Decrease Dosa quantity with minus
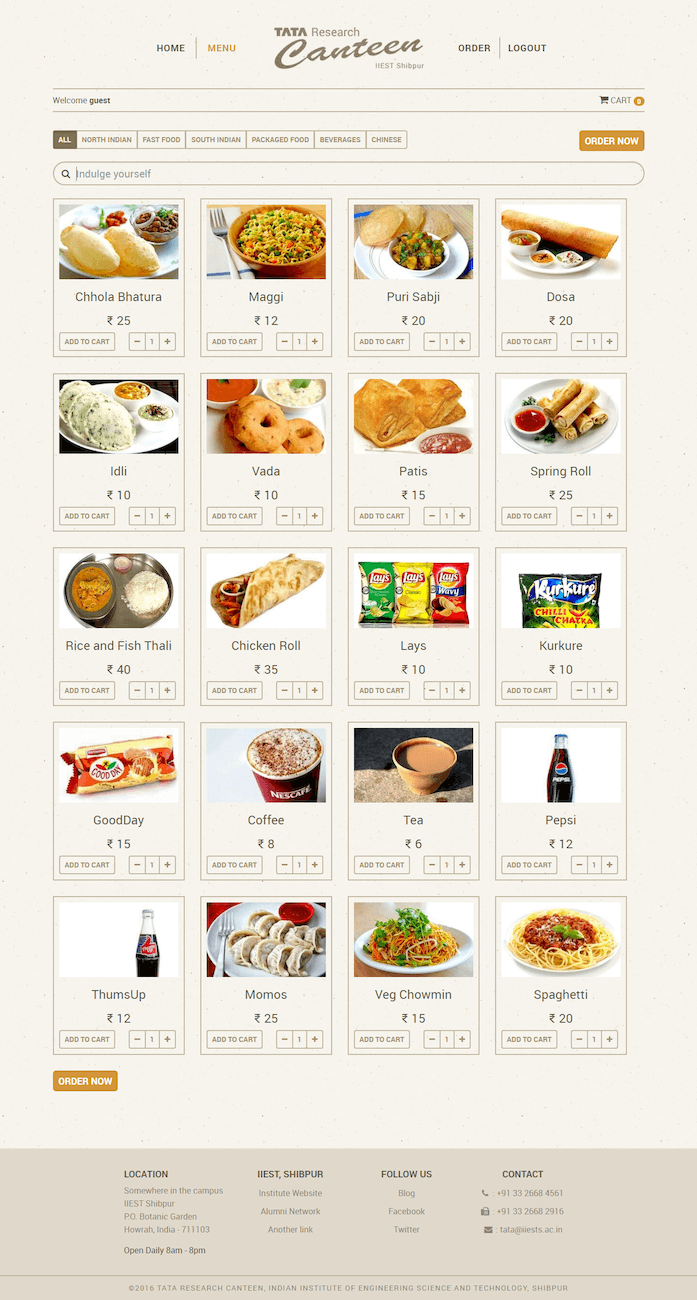Image resolution: width=697 pixels, height=1300 pixels. pyautogui.click(x=579, y=342)
